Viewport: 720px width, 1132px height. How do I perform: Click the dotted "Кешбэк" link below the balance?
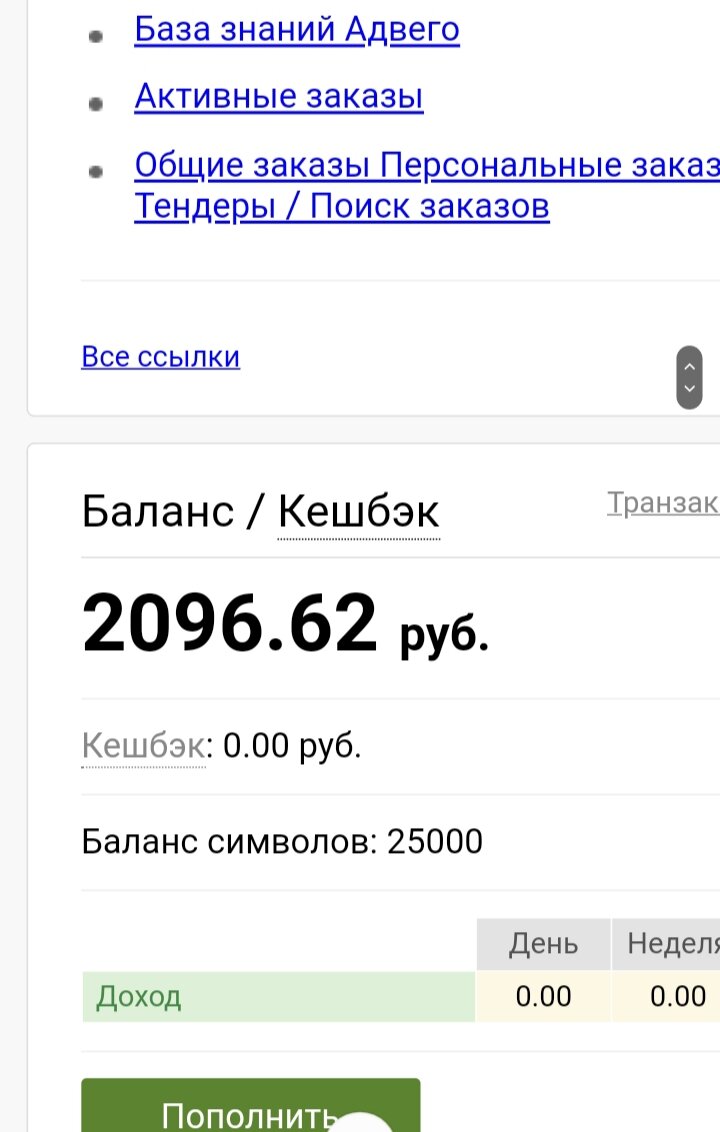(x=142, y=745)
